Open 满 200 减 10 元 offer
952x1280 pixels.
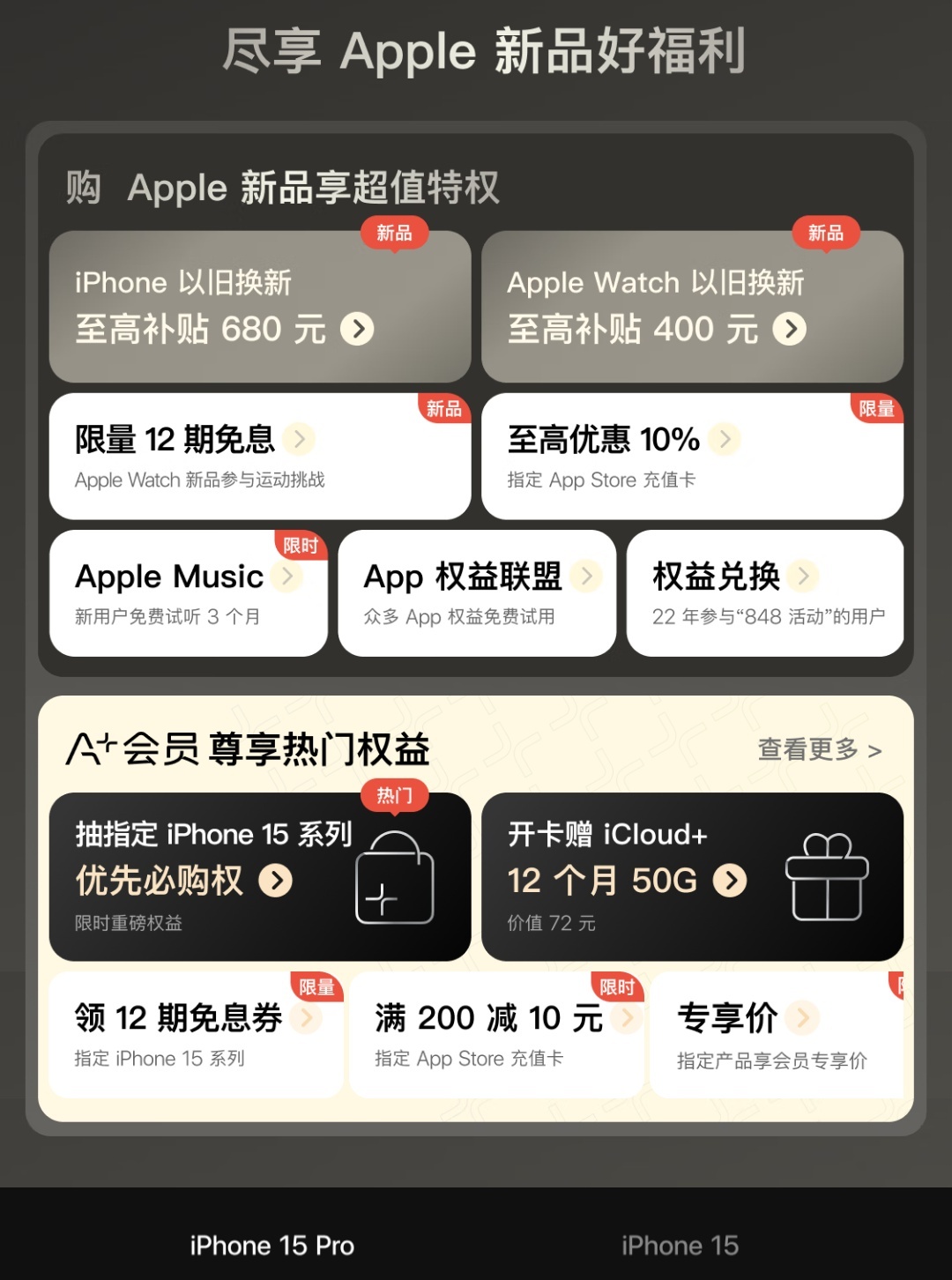(x=495, y=1035)
